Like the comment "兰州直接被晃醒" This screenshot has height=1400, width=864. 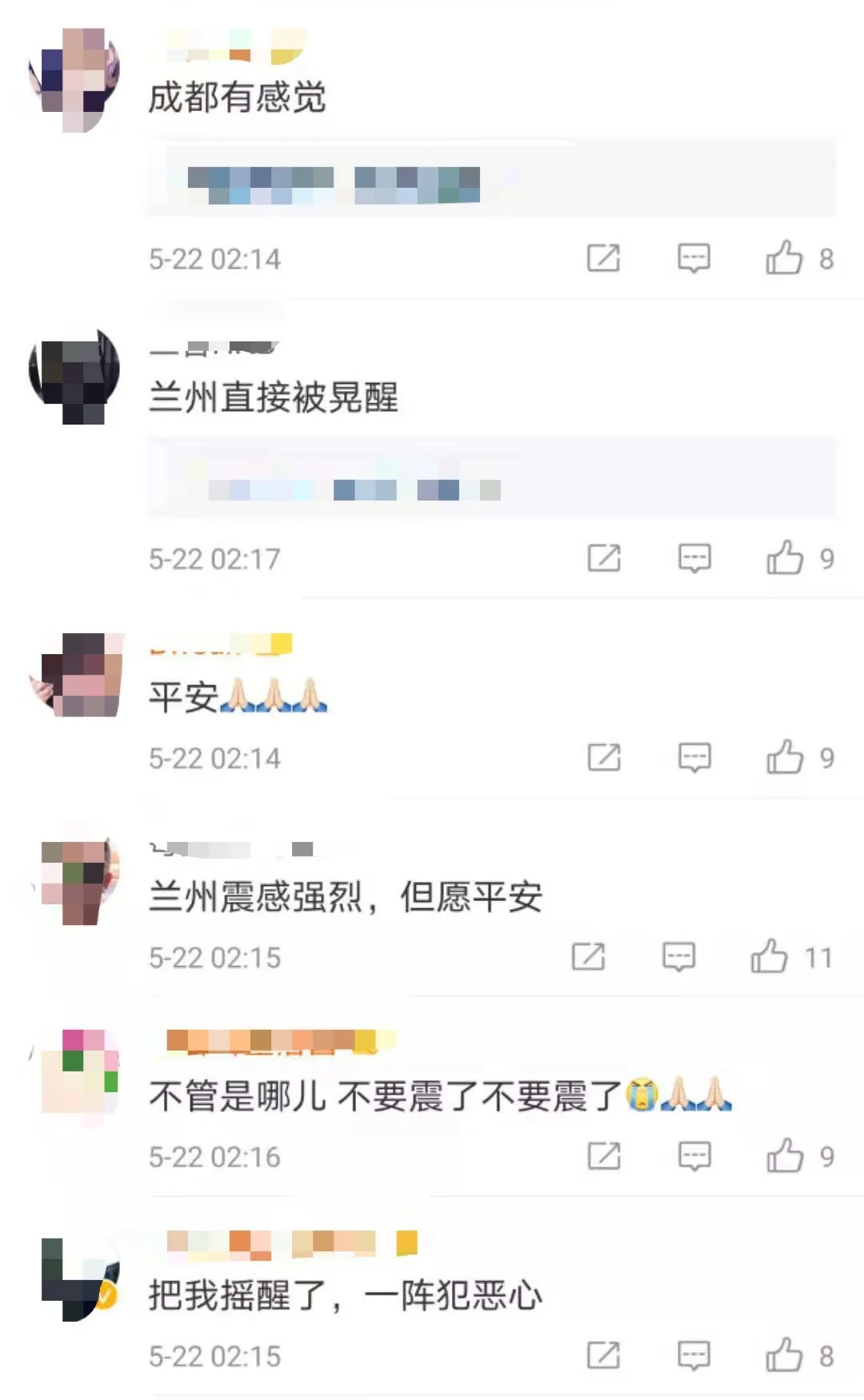pyautogui.click(x=785, y=558)
